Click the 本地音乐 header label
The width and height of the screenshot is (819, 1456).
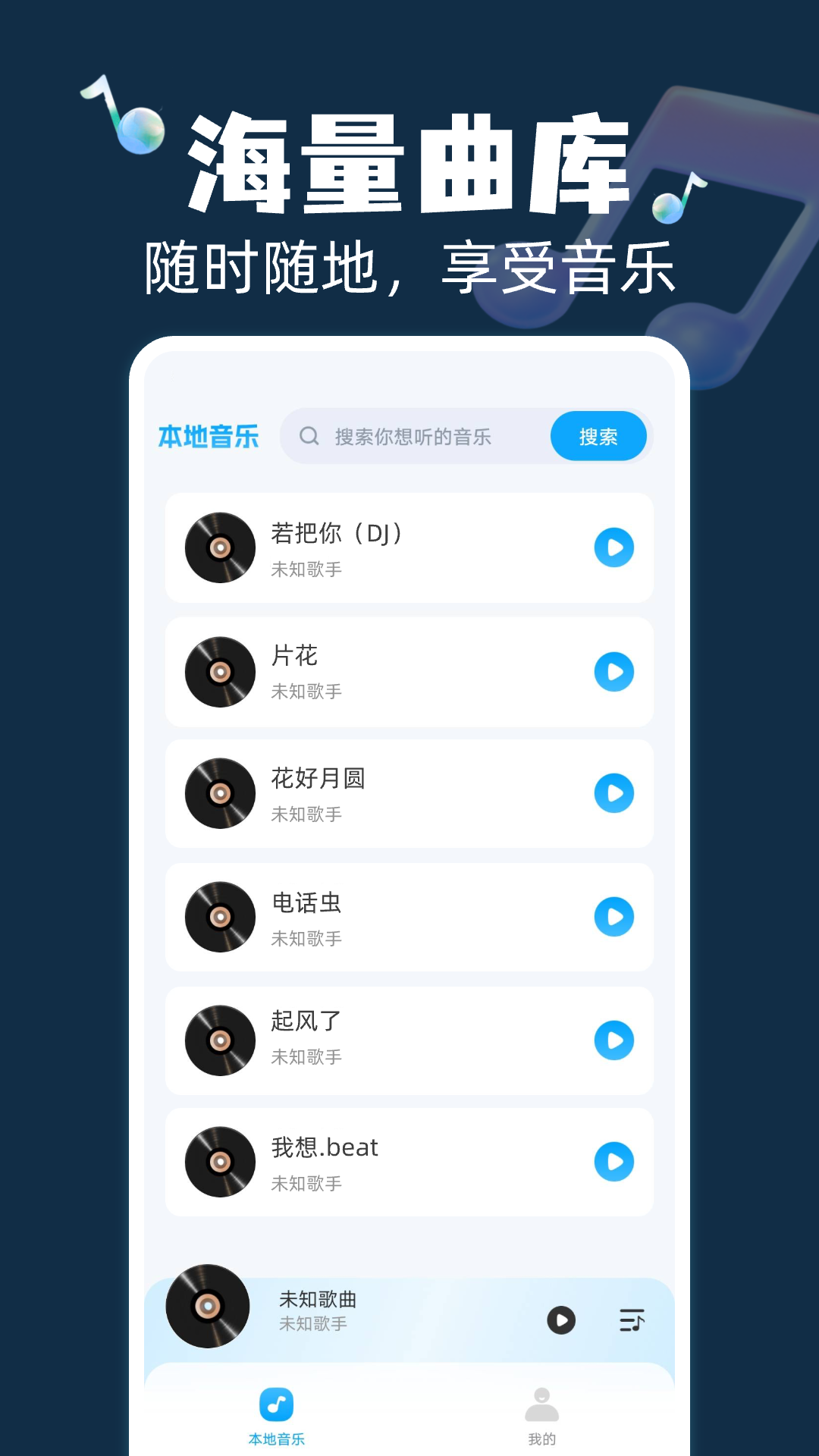pos(208,437)
